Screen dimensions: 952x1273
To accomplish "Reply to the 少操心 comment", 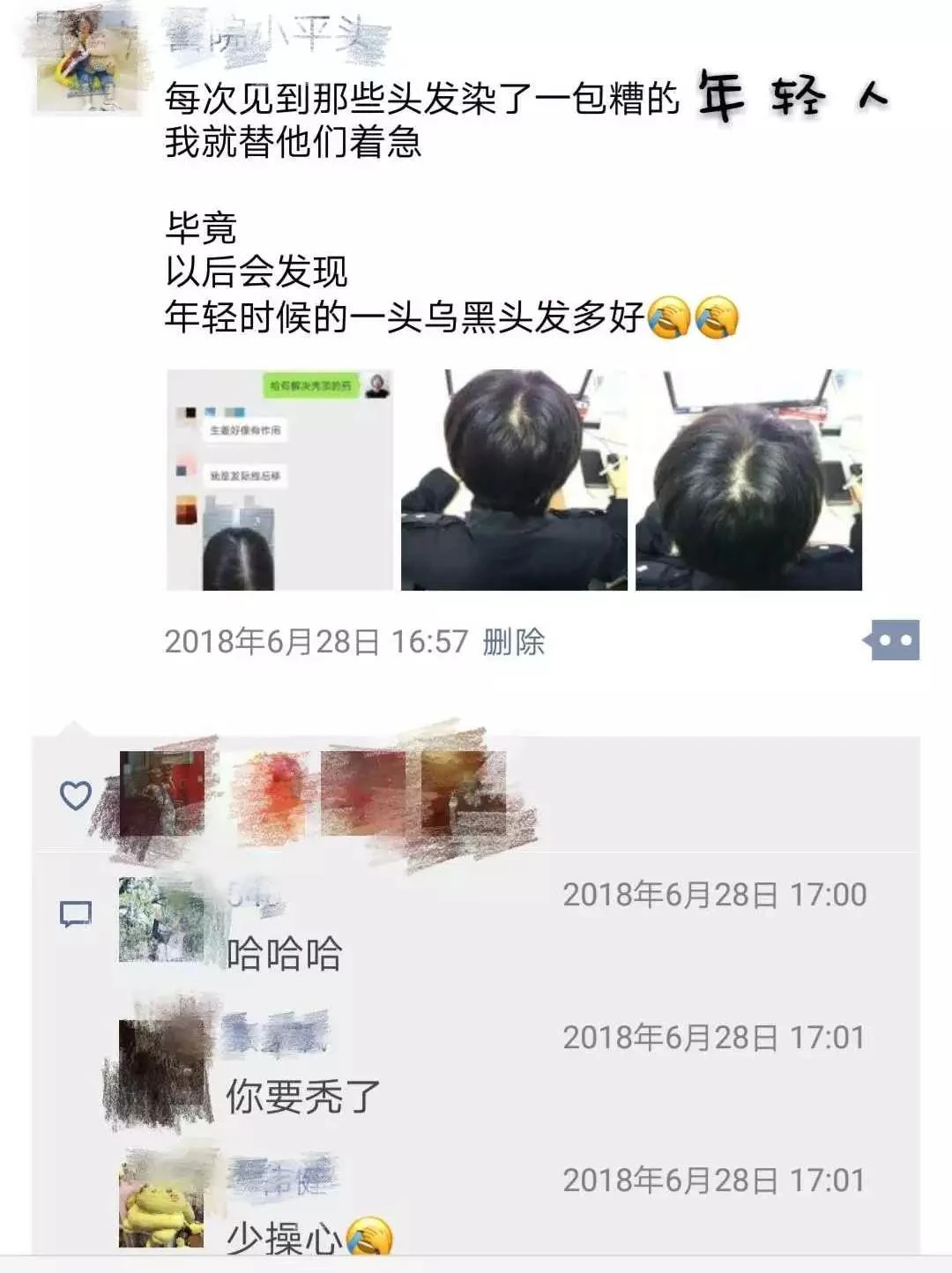I will [x=284, y=1239].
